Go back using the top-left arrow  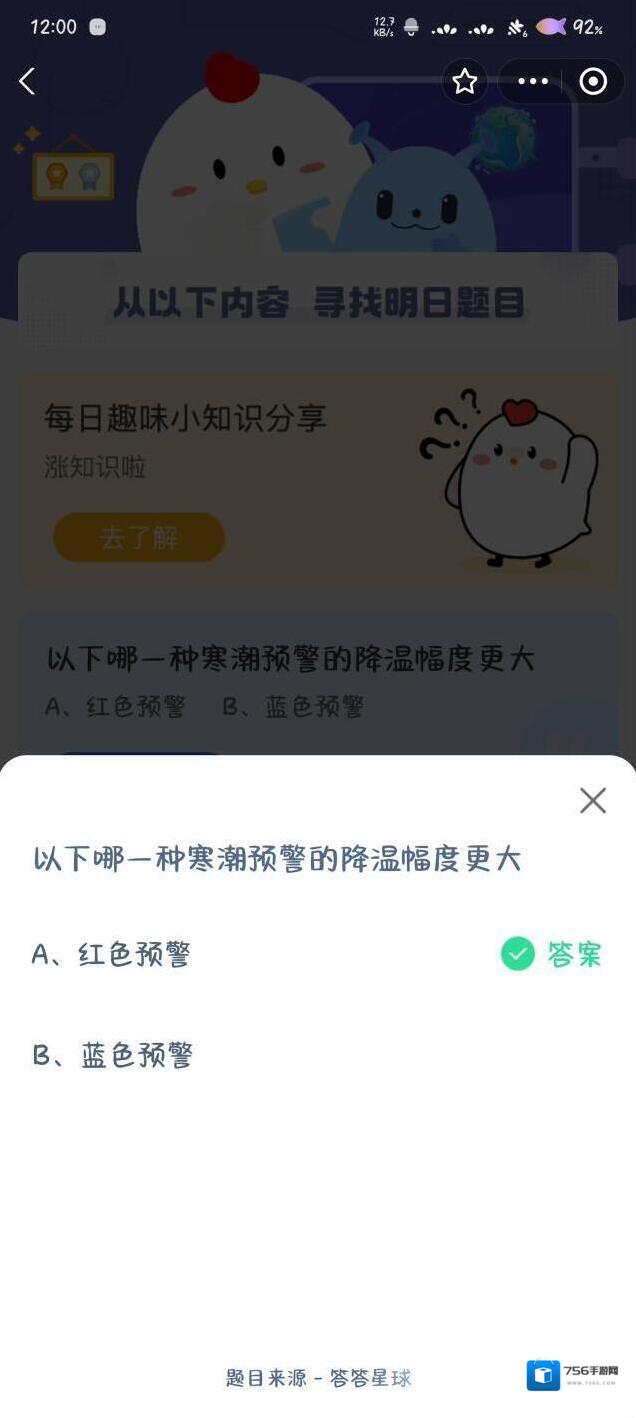(x=27, y=82)
